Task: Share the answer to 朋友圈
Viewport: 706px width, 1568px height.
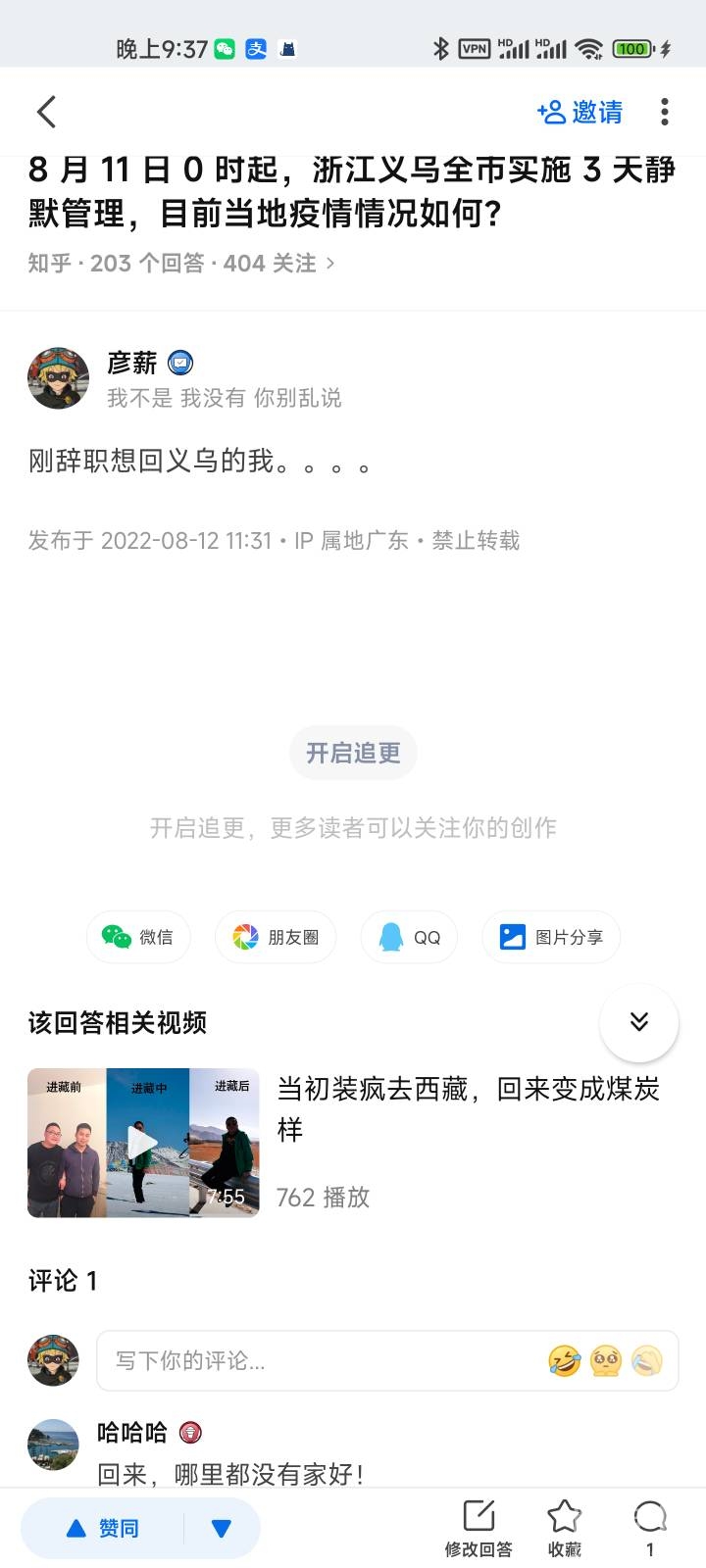Action: [x=276, y=937]
